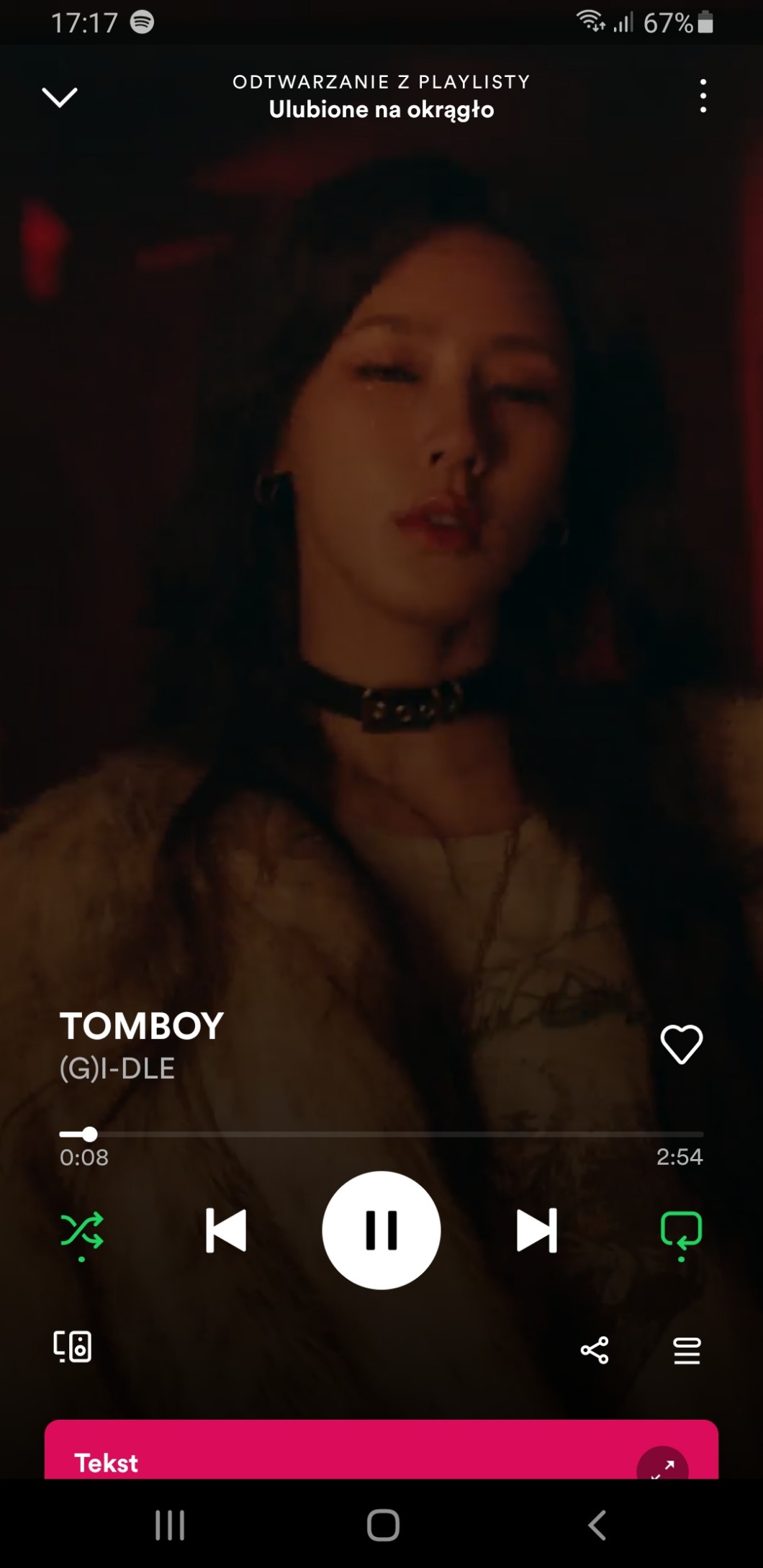Open the artist (G)I-DLE
The height and width of the screenshot is (1568, 763).
point(117,1068)
